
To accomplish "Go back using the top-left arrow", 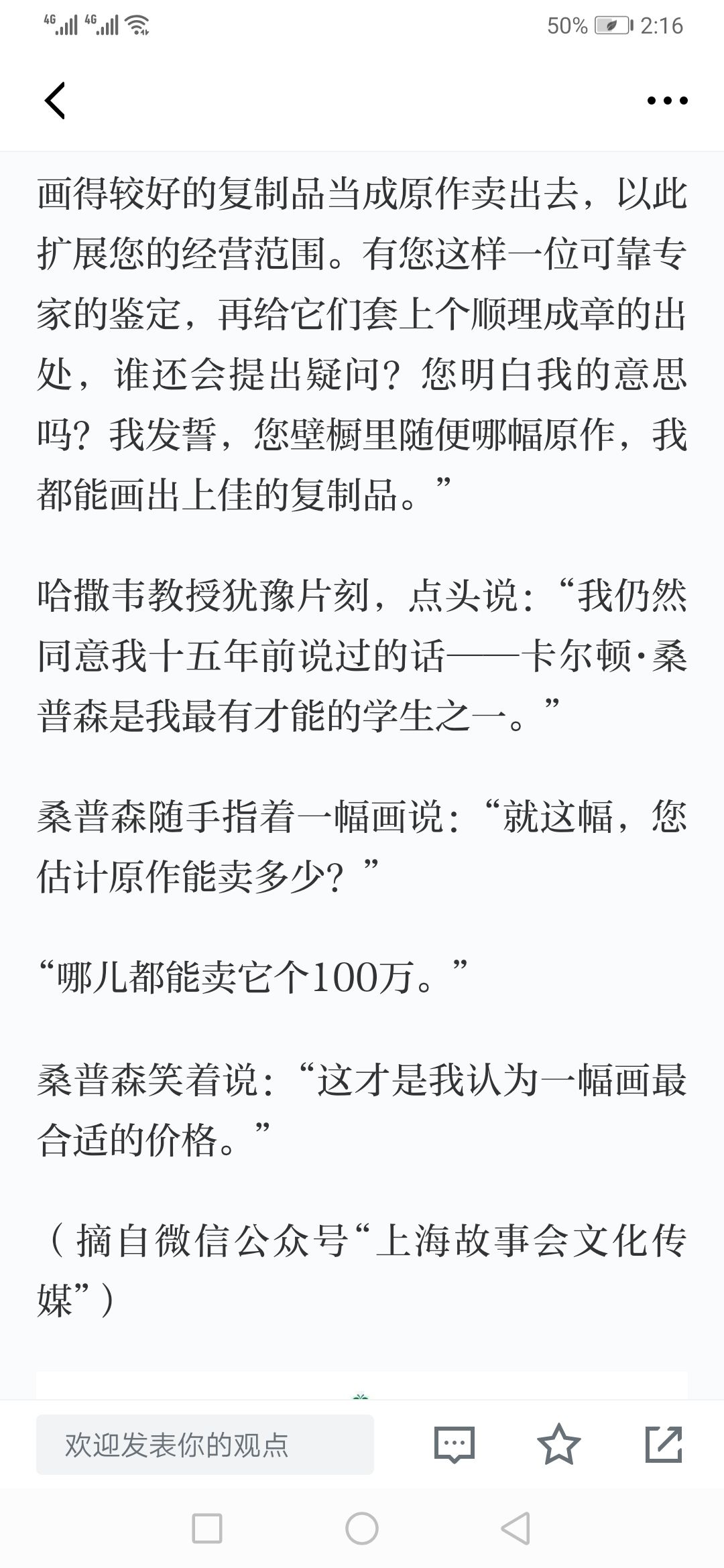I will coord(55,101).
